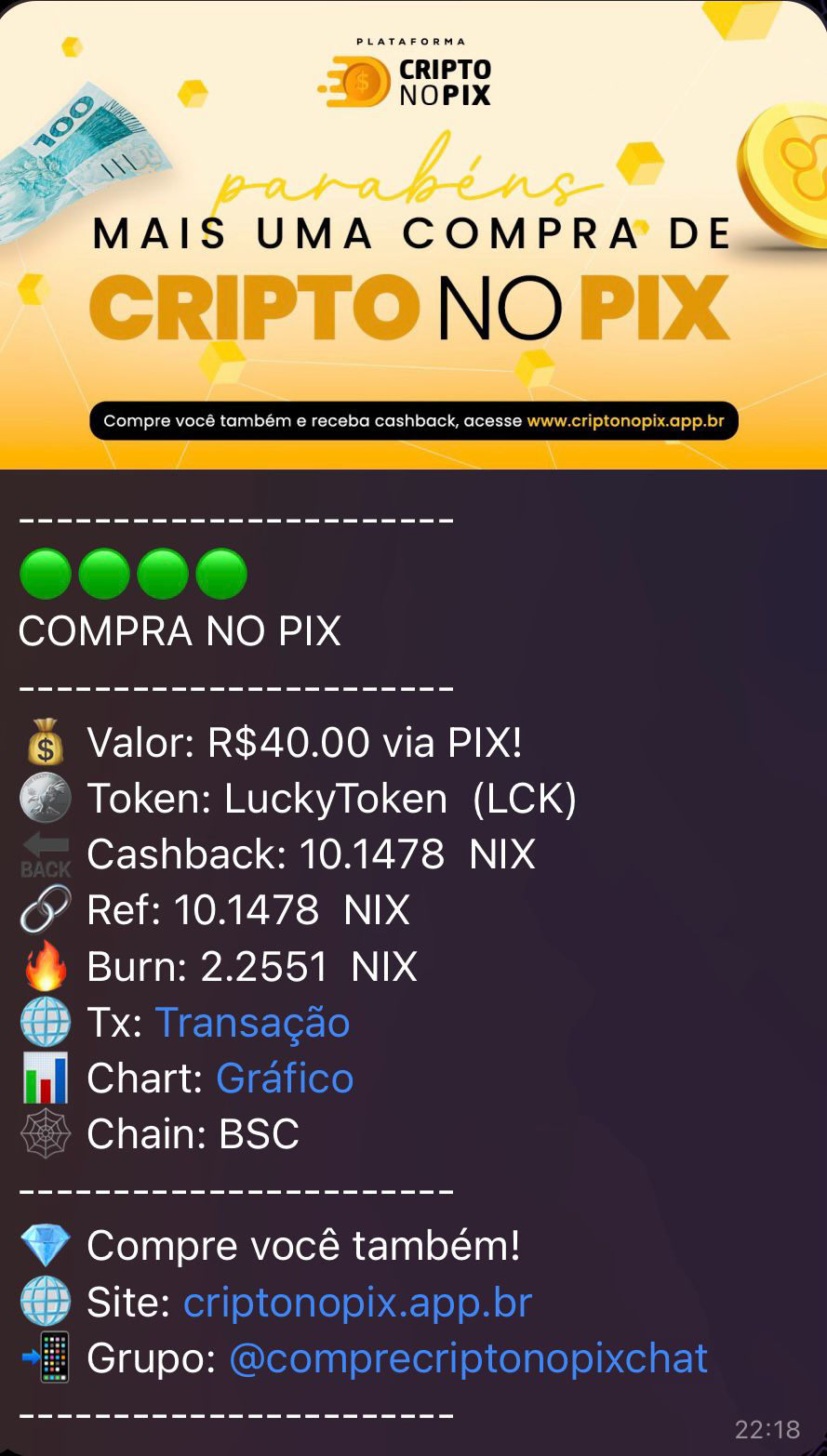Viewport: 827px width, 1456px height.
Task: Open the Gráfico chart link
Action: [285, 1079]
